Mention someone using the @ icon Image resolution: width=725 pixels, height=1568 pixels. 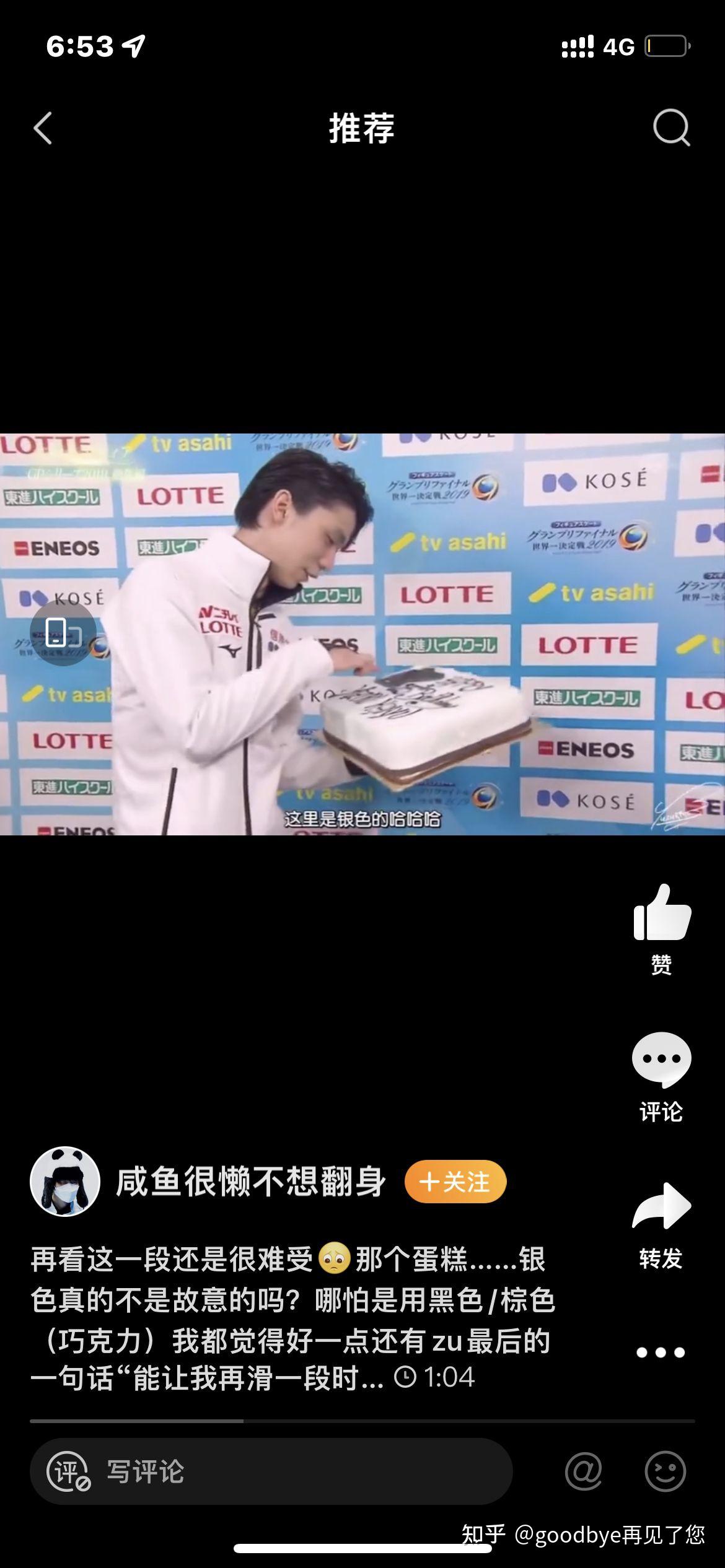pos(584,1471)
